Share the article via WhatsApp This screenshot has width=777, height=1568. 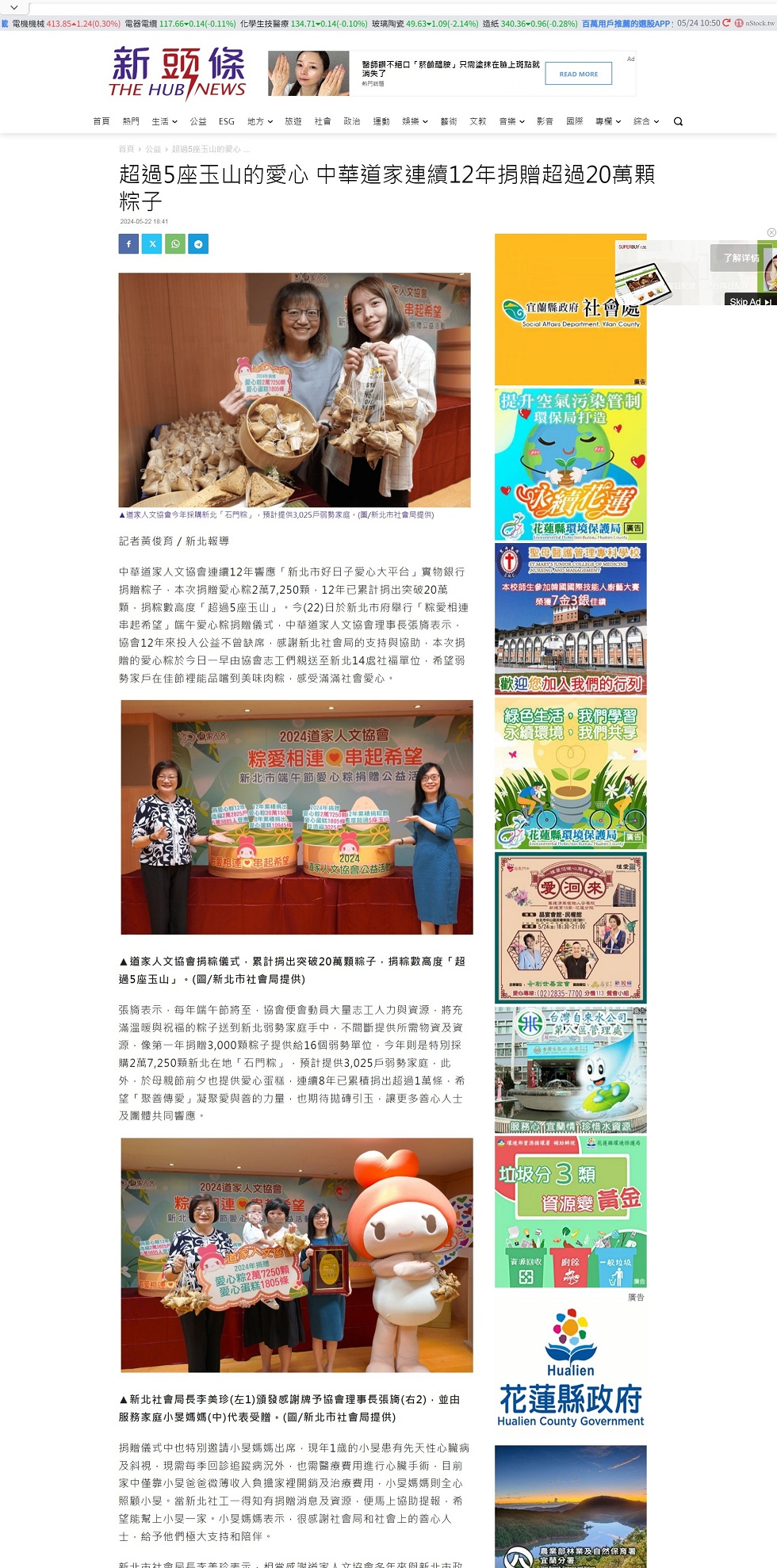click(175, 244)
